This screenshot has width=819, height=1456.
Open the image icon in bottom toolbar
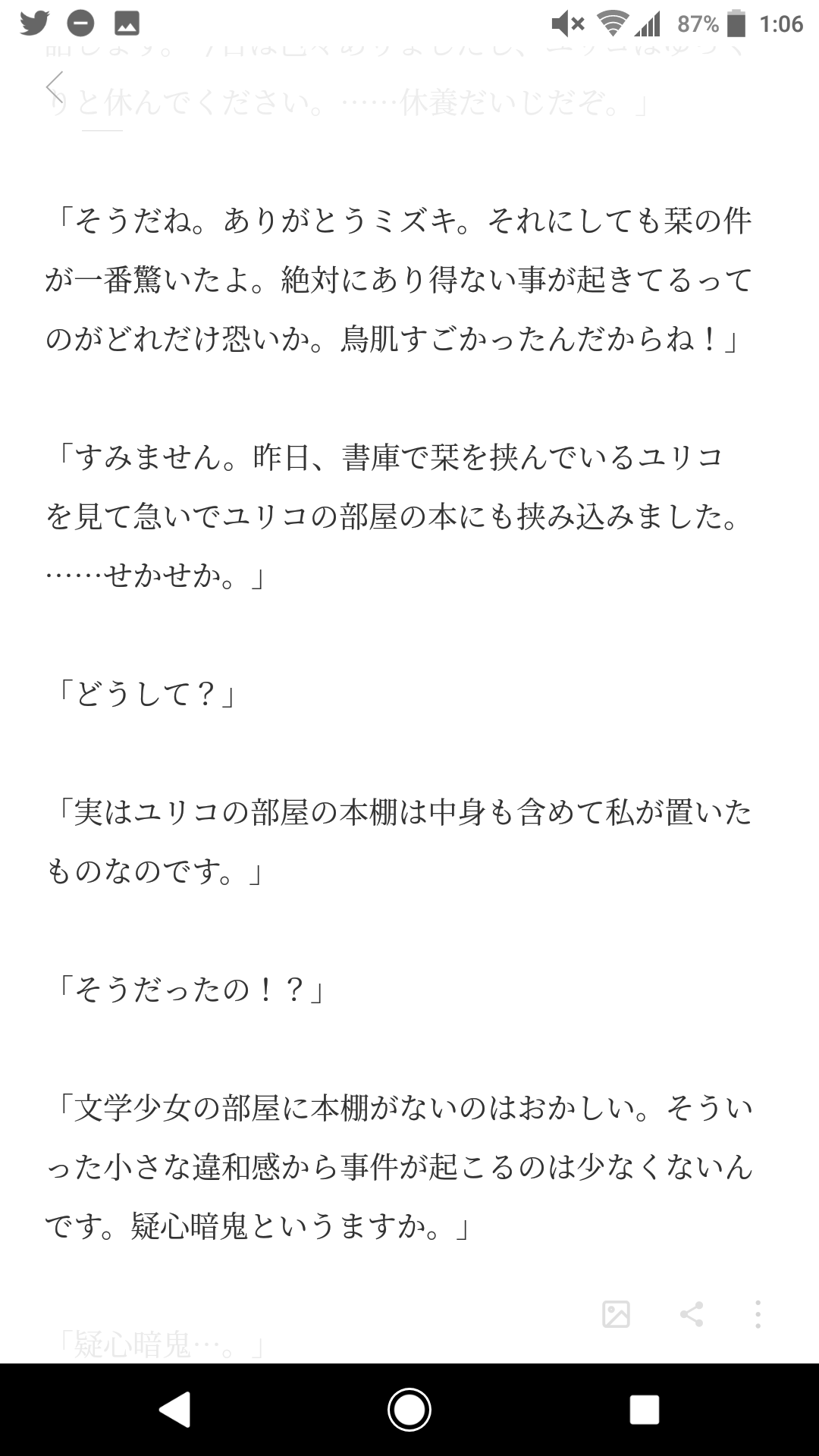pyautogui.click(x=616, y=1314)
